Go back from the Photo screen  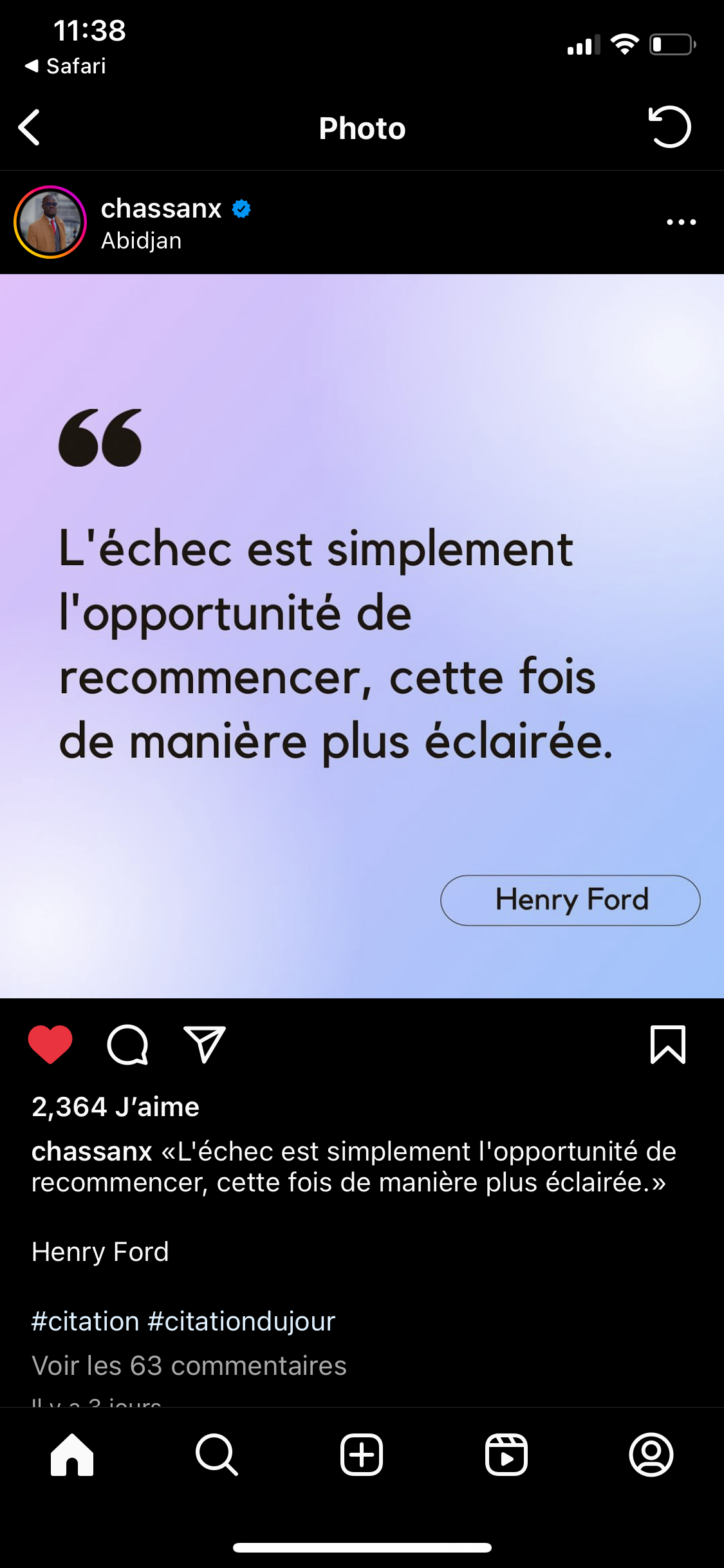click(x=30, y=127)
